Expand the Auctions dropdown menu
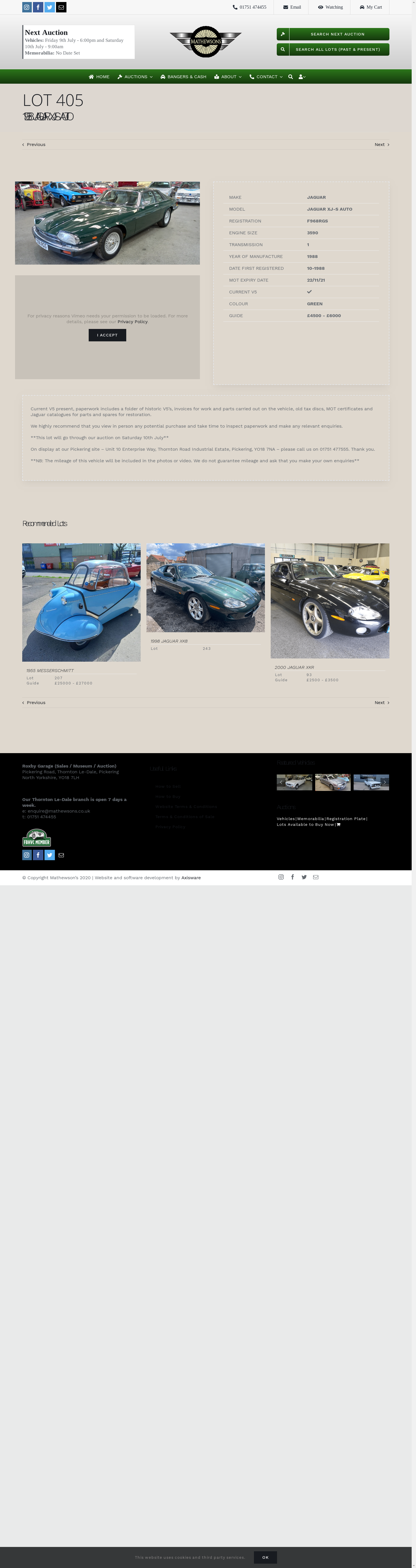Viewport: 416px width, 1568px height. click(135, 77)
